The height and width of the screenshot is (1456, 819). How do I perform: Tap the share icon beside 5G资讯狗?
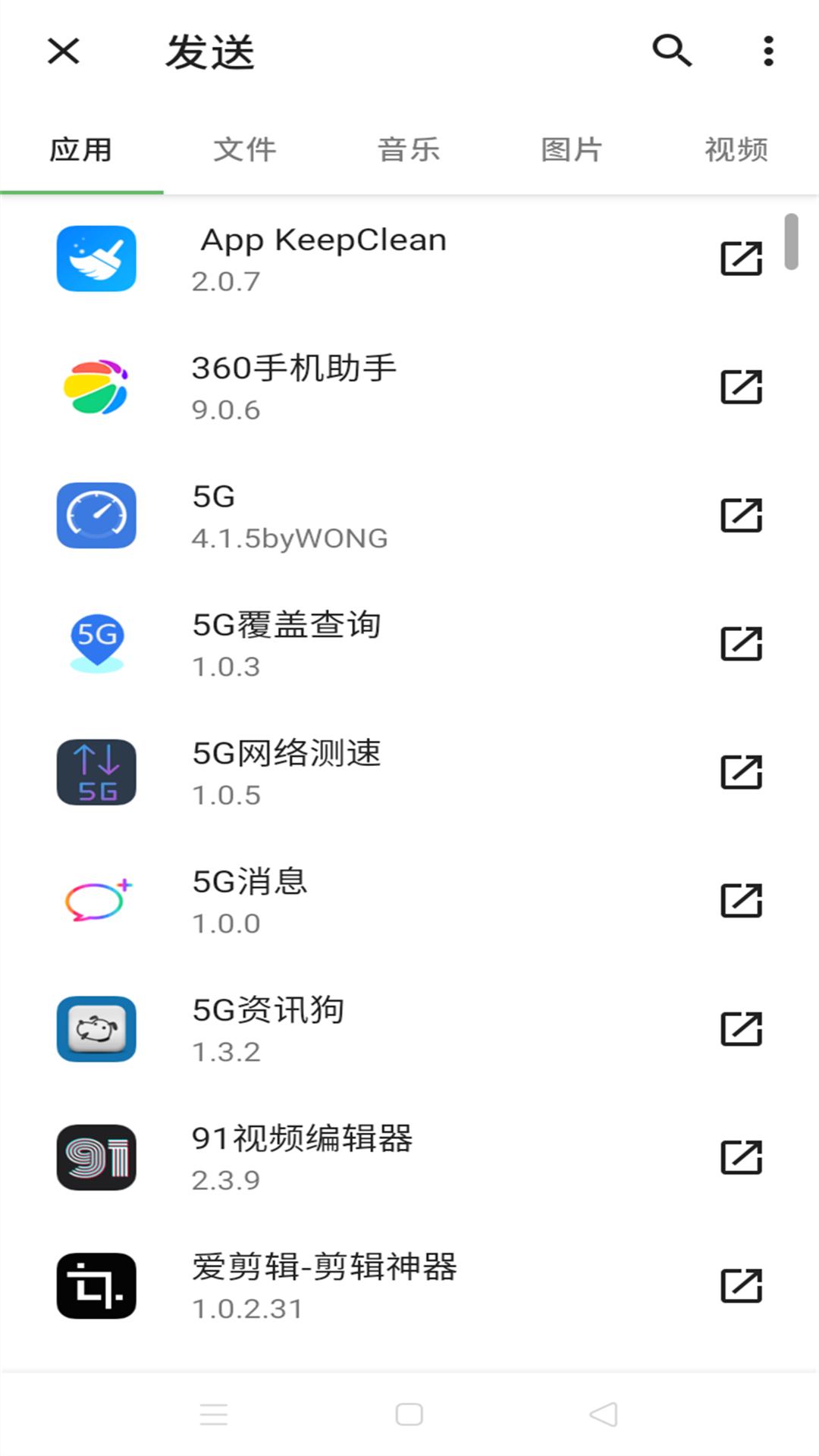[x=741, y=1029]
